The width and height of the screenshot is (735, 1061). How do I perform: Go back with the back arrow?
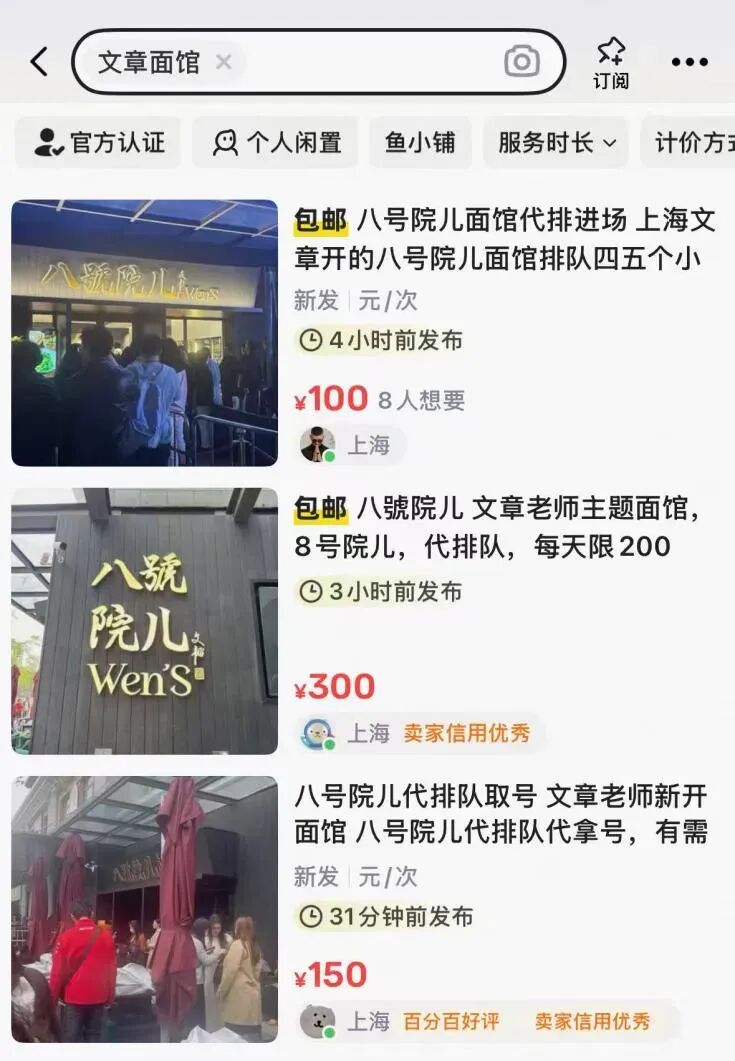click(38, 62)
